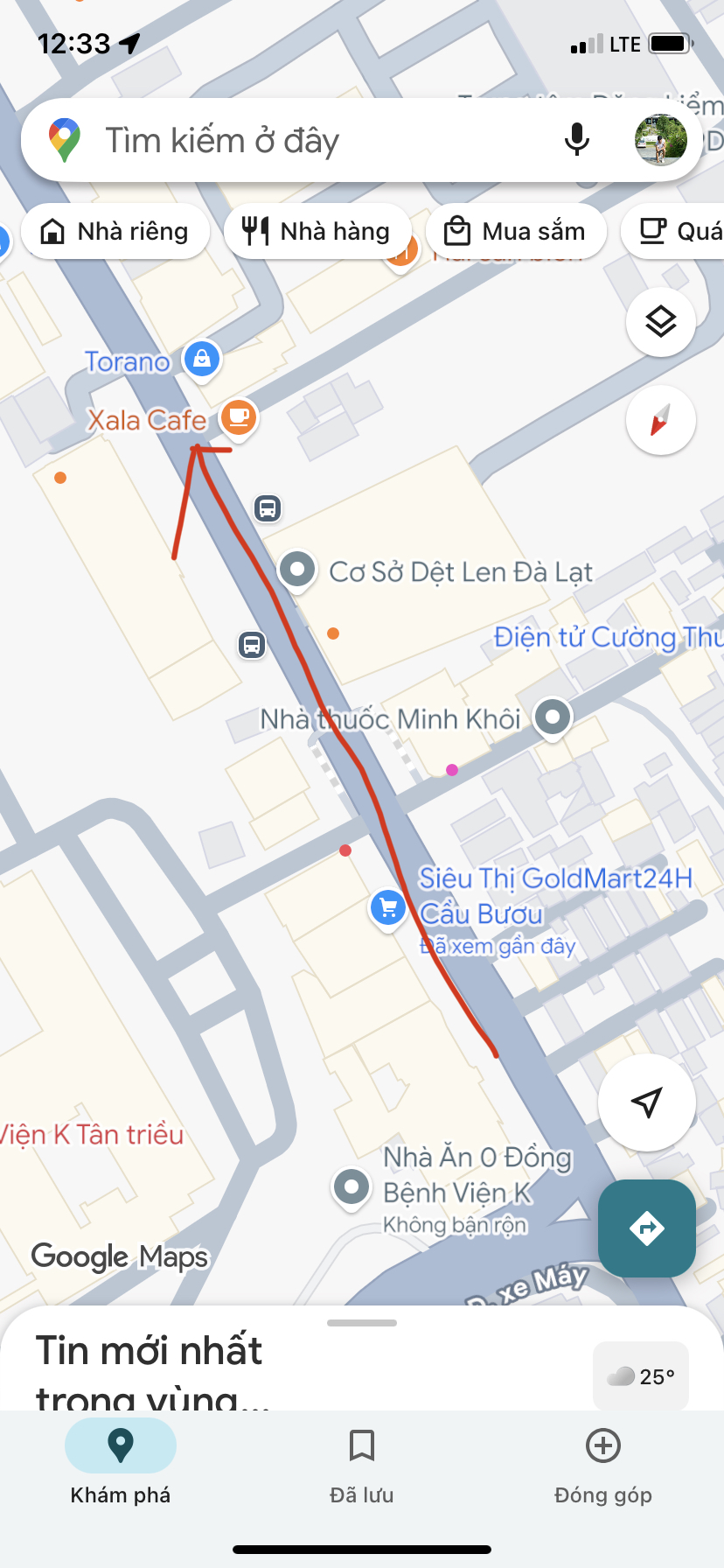Open the account profile picture
The image size is (724, 1568).
[661, 140]
